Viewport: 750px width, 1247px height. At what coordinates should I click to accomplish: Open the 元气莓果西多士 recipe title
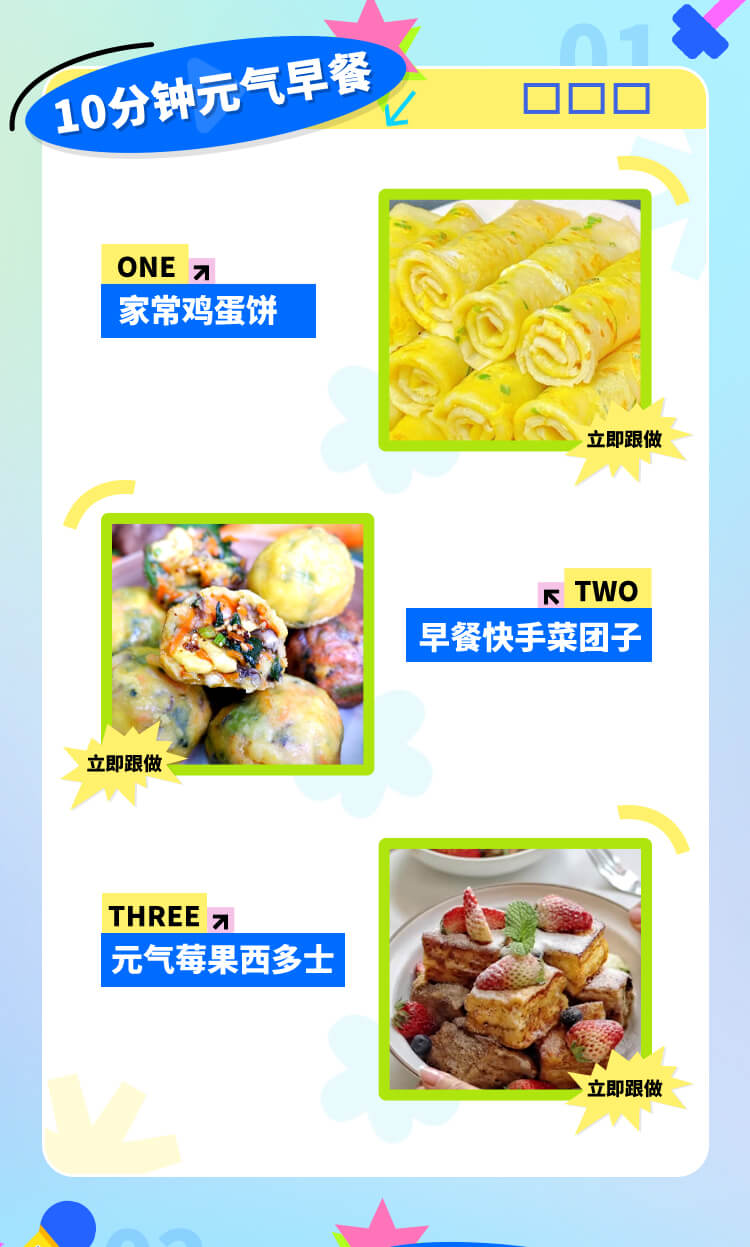222,960
